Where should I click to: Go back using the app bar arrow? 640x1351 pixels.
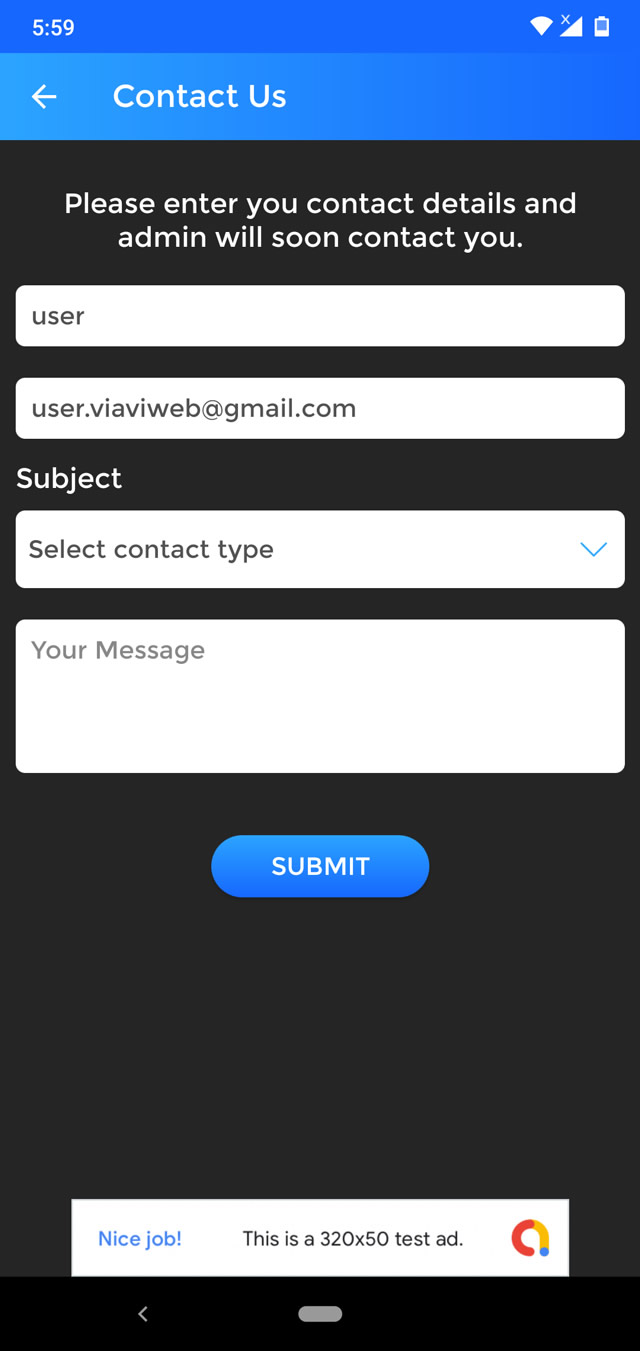point(44,96)
